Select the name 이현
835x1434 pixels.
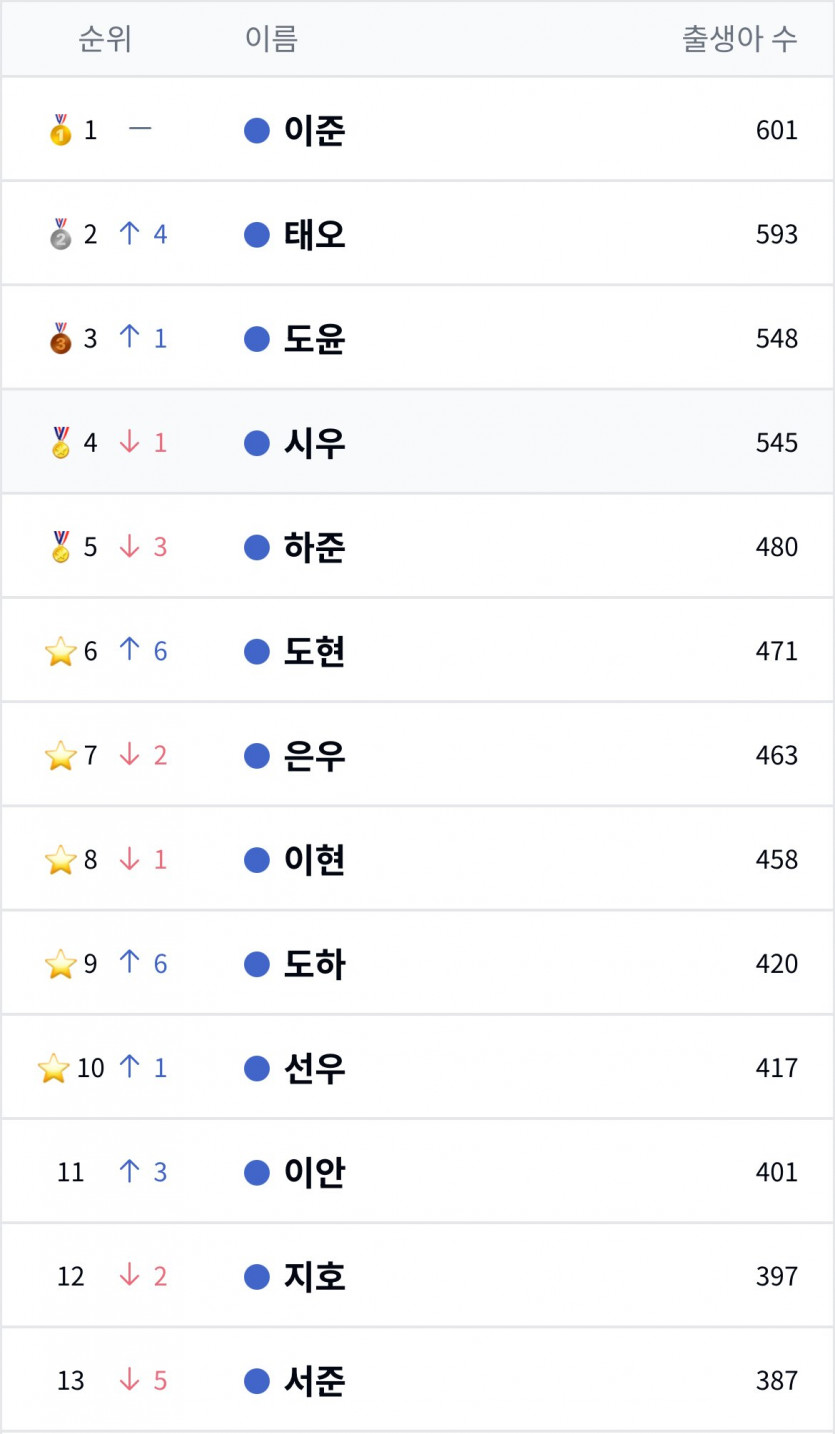point(417,859)
